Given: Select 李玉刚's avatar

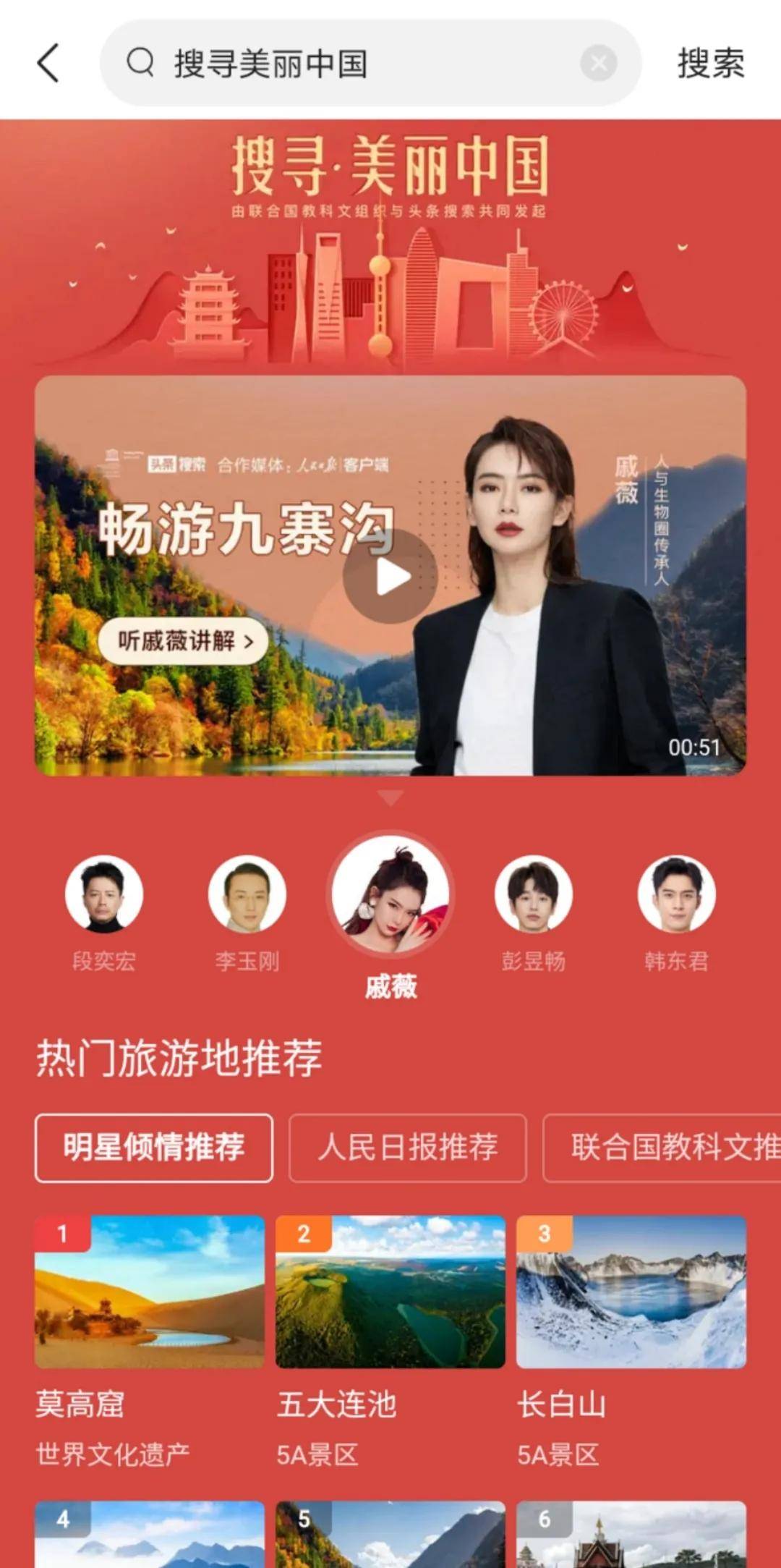Looking at the screenshot, I should coord(247,894).
